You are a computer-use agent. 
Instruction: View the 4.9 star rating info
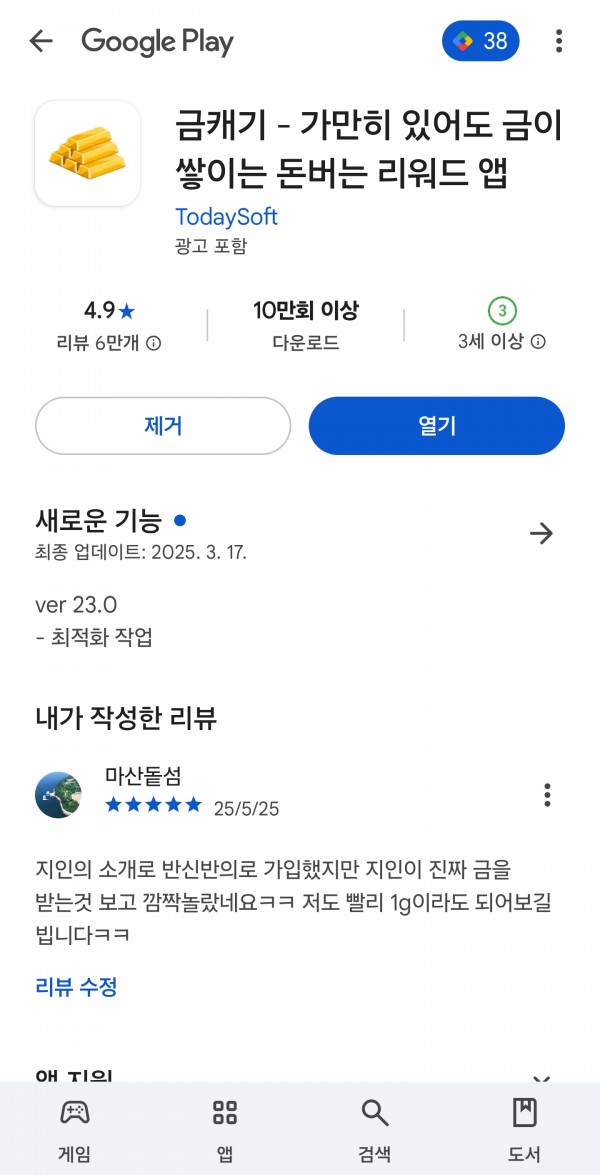[109, 326]
